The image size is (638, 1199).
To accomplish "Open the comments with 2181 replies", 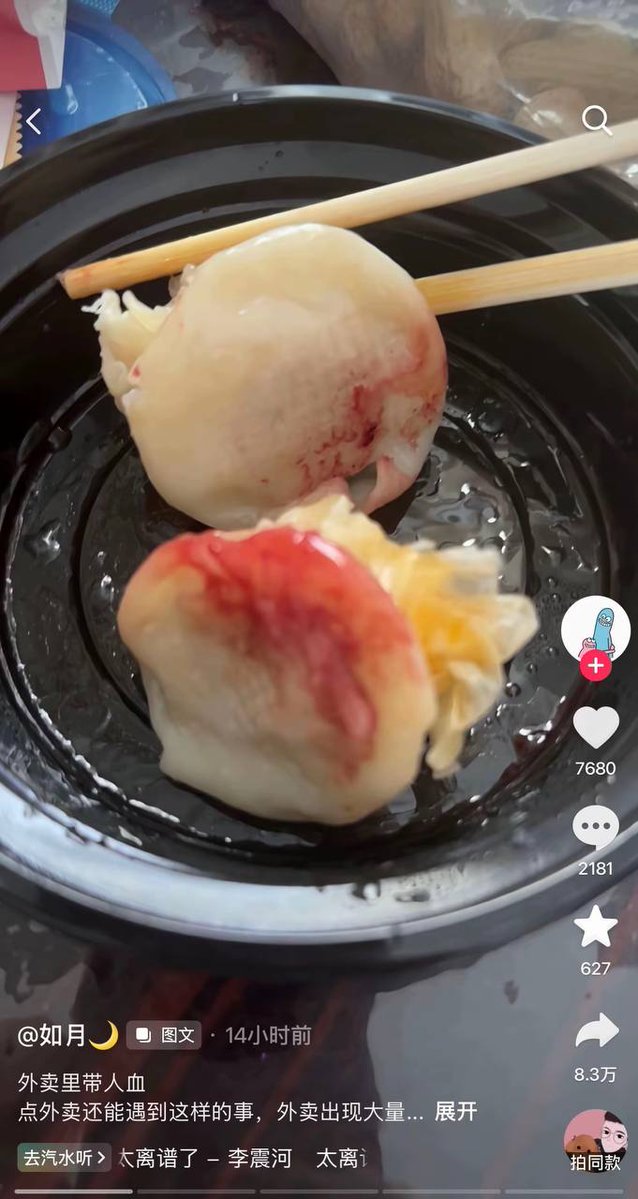I will (x=596, y=827).
